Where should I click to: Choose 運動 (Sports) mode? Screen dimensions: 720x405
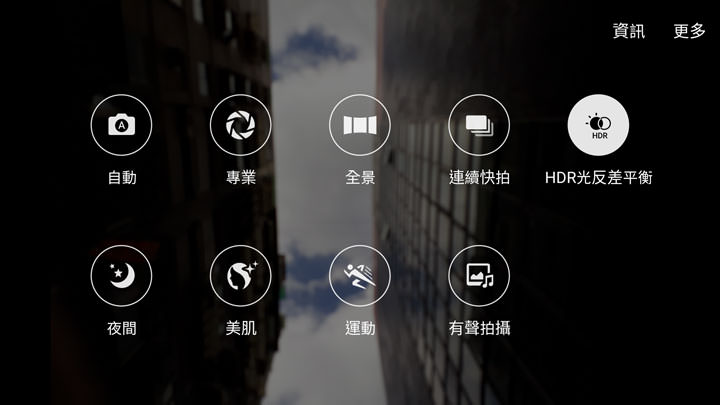pyautogui.click(x=360, y=275)
